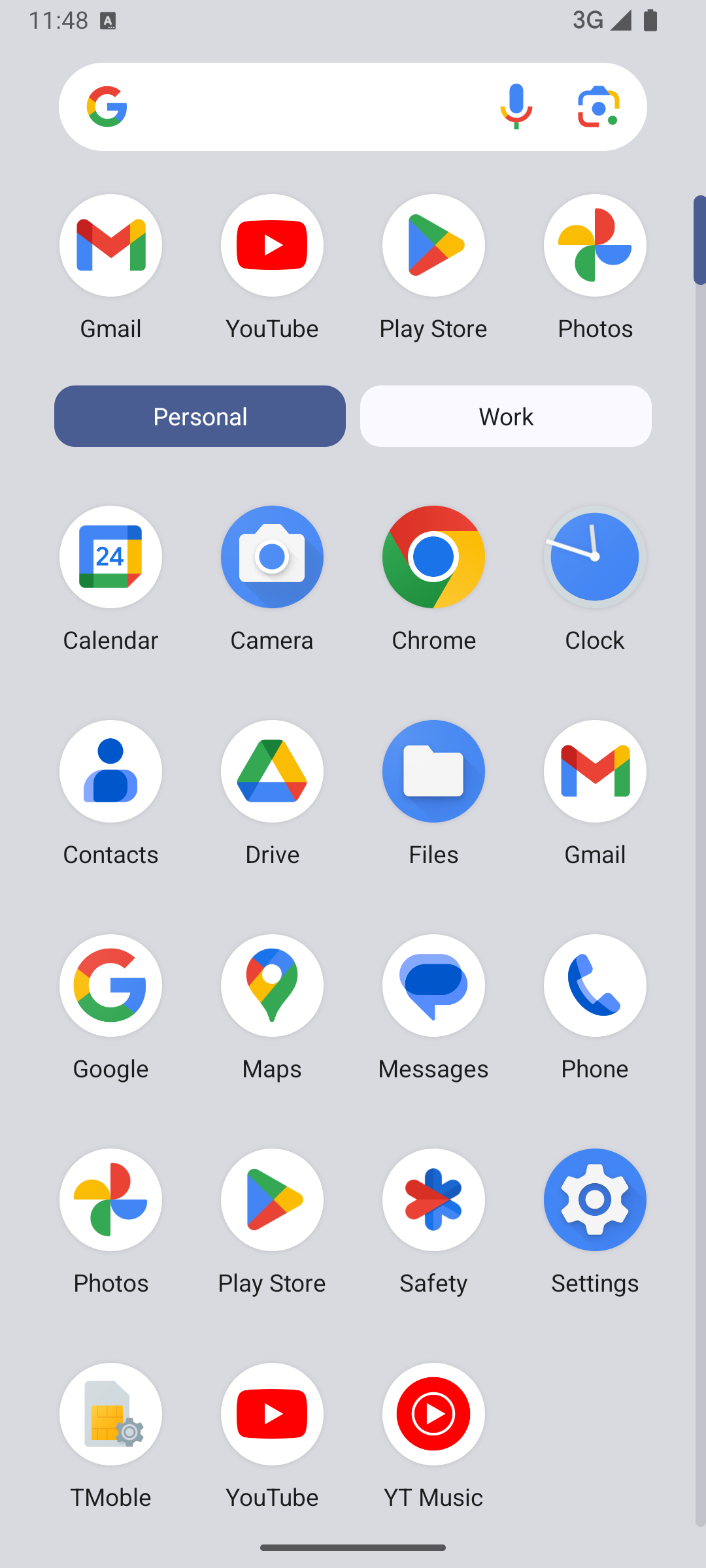Open YT Music
Viewport: 706px width, 1568px height.
click(x=433, y=1435)
